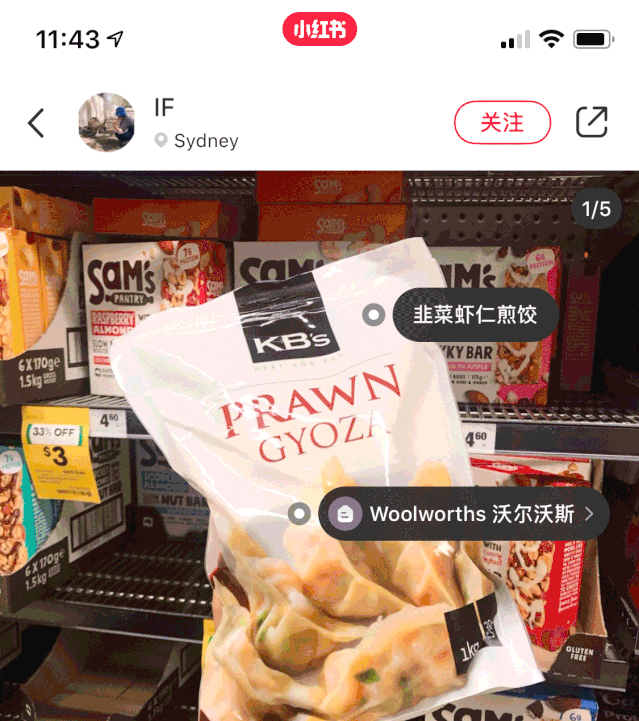Open the Sydney location under IF
Image resolution: width=639 pixels, height=721 pixels.
click(x=206, y=141)
